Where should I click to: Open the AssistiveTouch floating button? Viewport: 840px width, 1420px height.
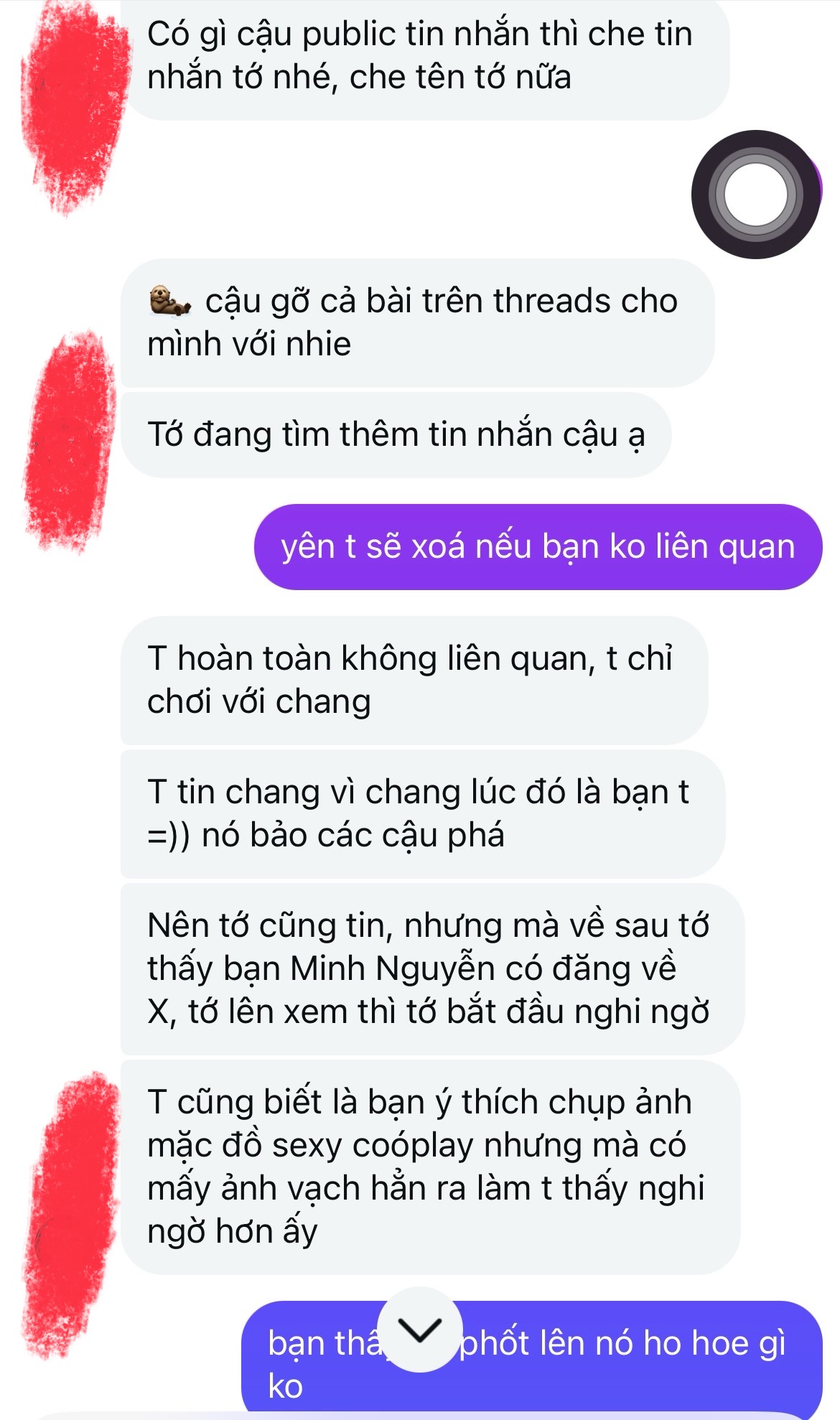tap(755, 195)
